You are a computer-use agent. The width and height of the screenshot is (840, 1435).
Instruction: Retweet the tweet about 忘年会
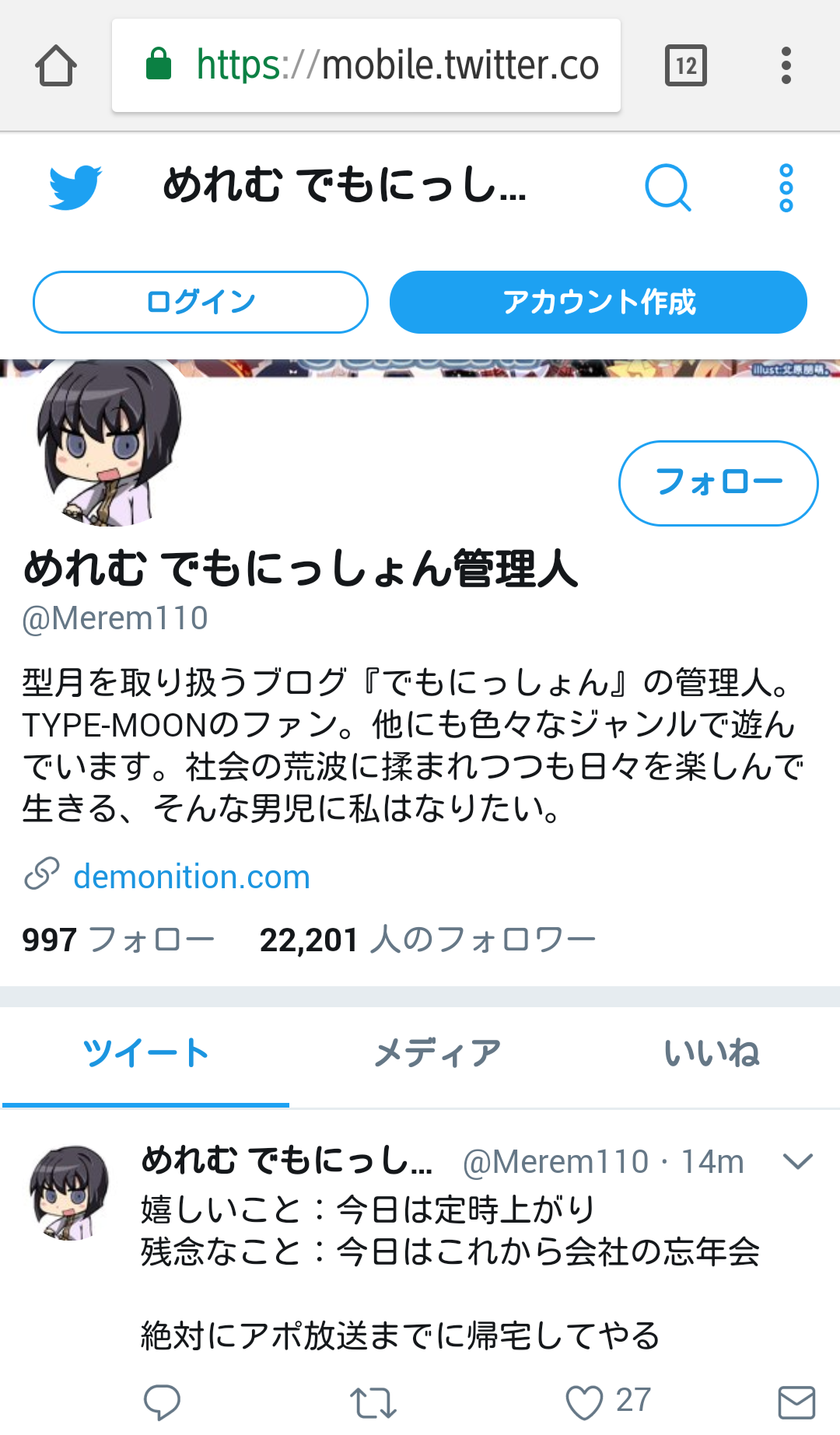373,1402
